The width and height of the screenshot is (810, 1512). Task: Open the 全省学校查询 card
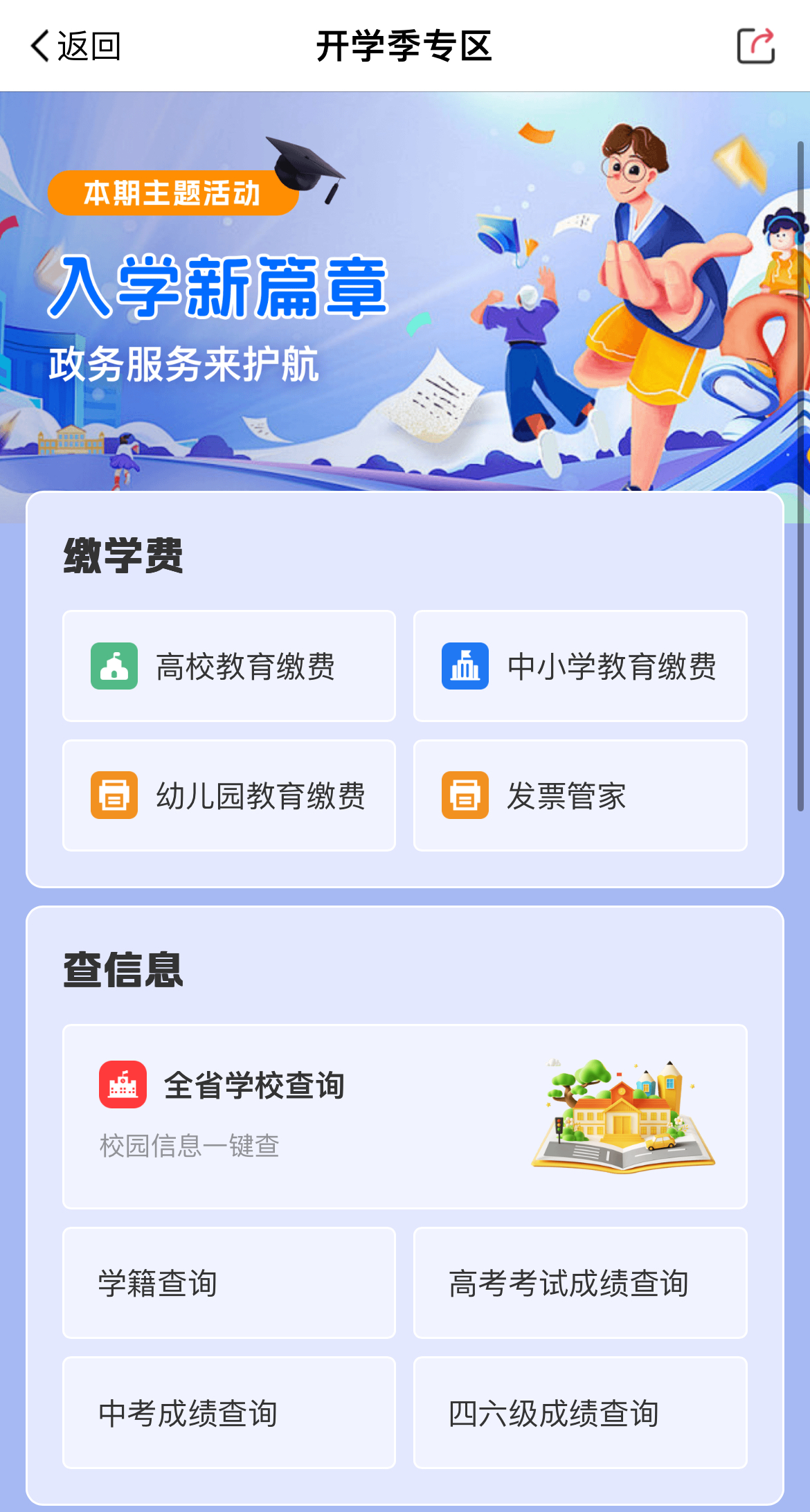click(x=405, y=1117)
